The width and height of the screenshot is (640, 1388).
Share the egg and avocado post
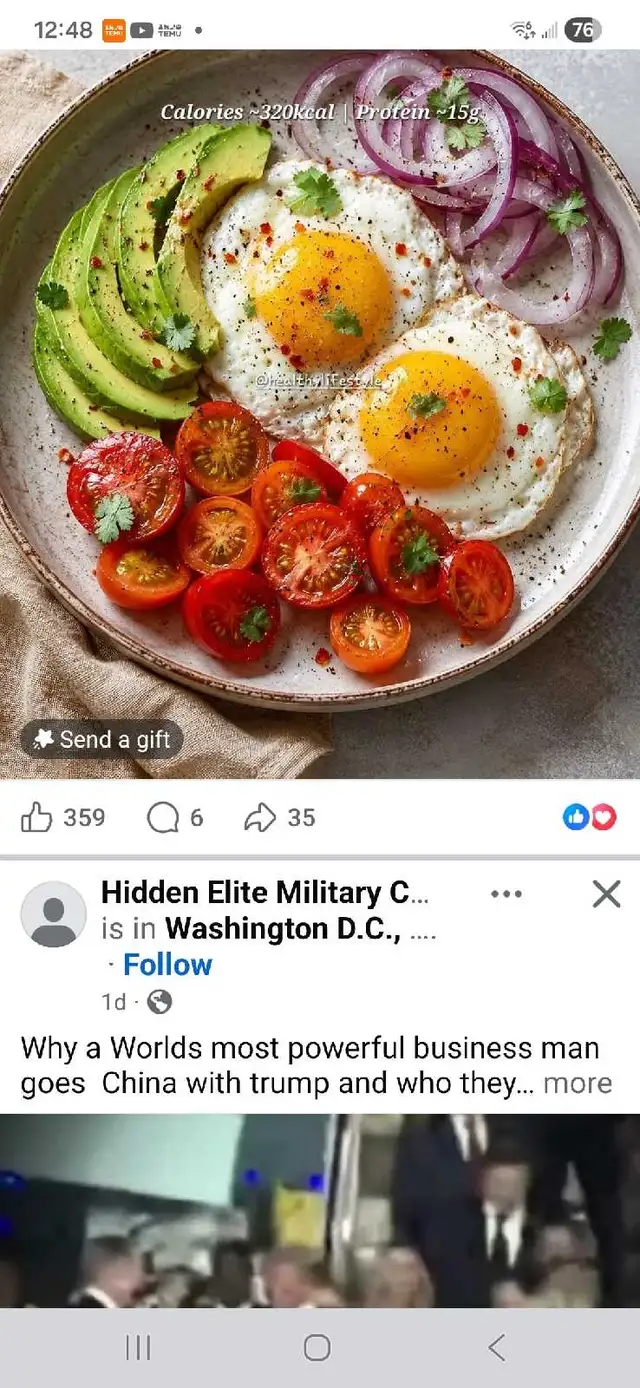(x=279, y=818)
